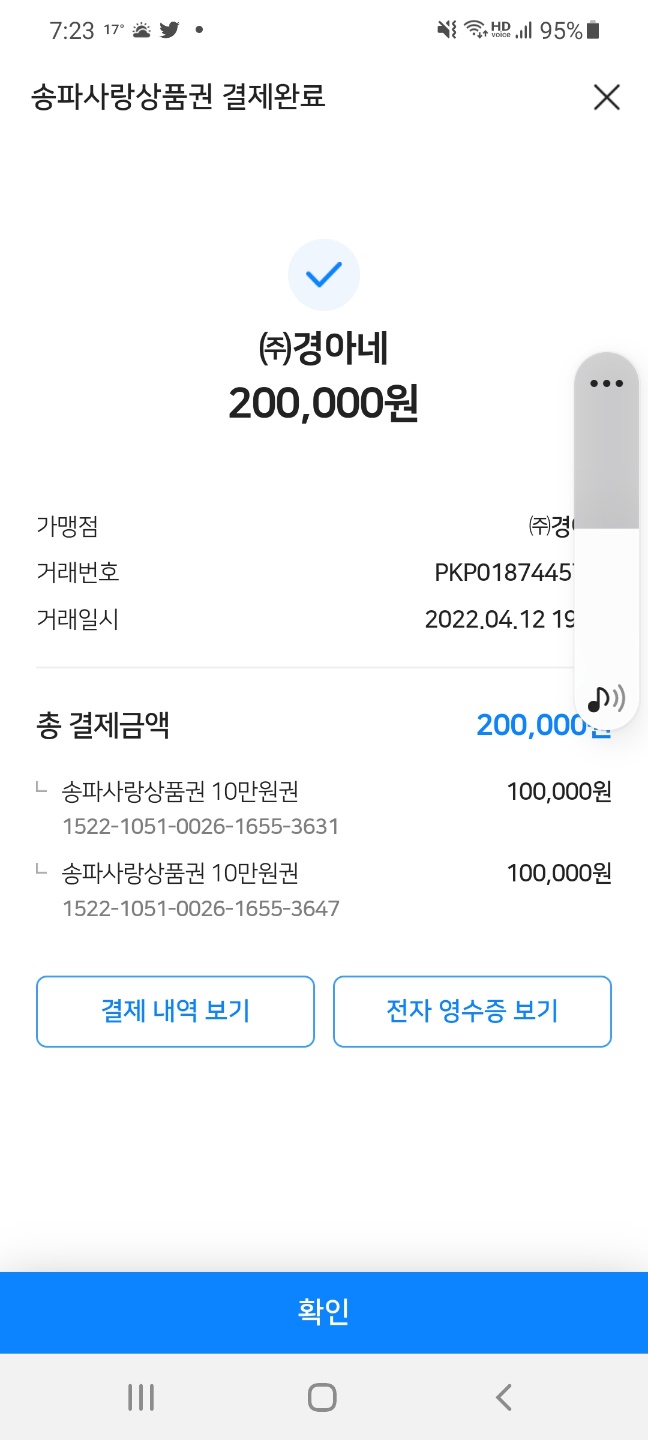Screen dimensions: 648x1440
Task: Open the volume panel three-dot options
Action: (606, 384)
